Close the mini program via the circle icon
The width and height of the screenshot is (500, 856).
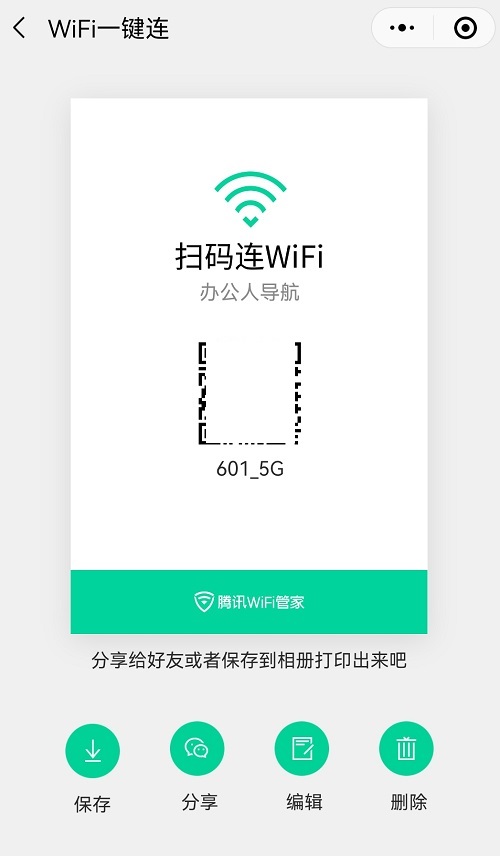pyautogui.click(x=465, y=28)
